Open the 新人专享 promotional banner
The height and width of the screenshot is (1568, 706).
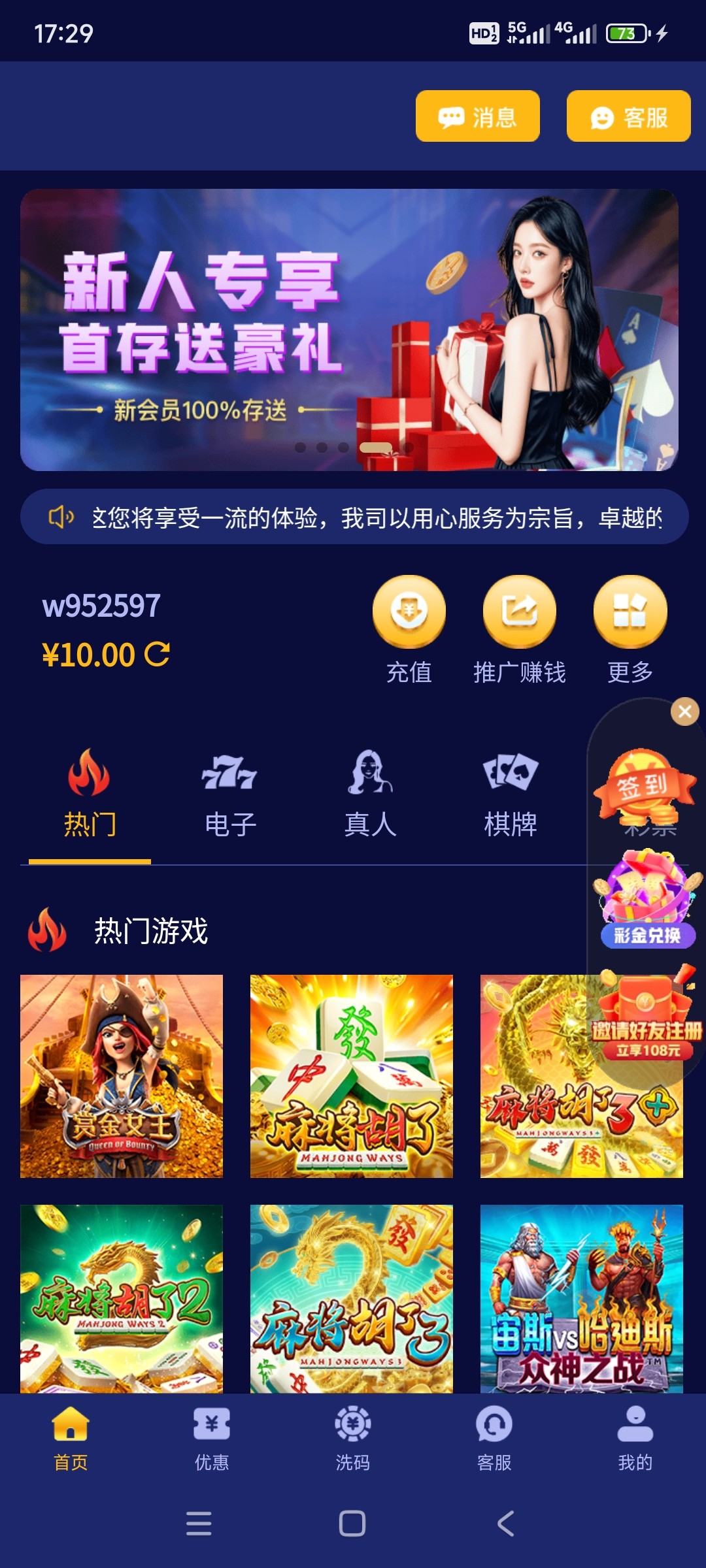[x=349, y=329]
